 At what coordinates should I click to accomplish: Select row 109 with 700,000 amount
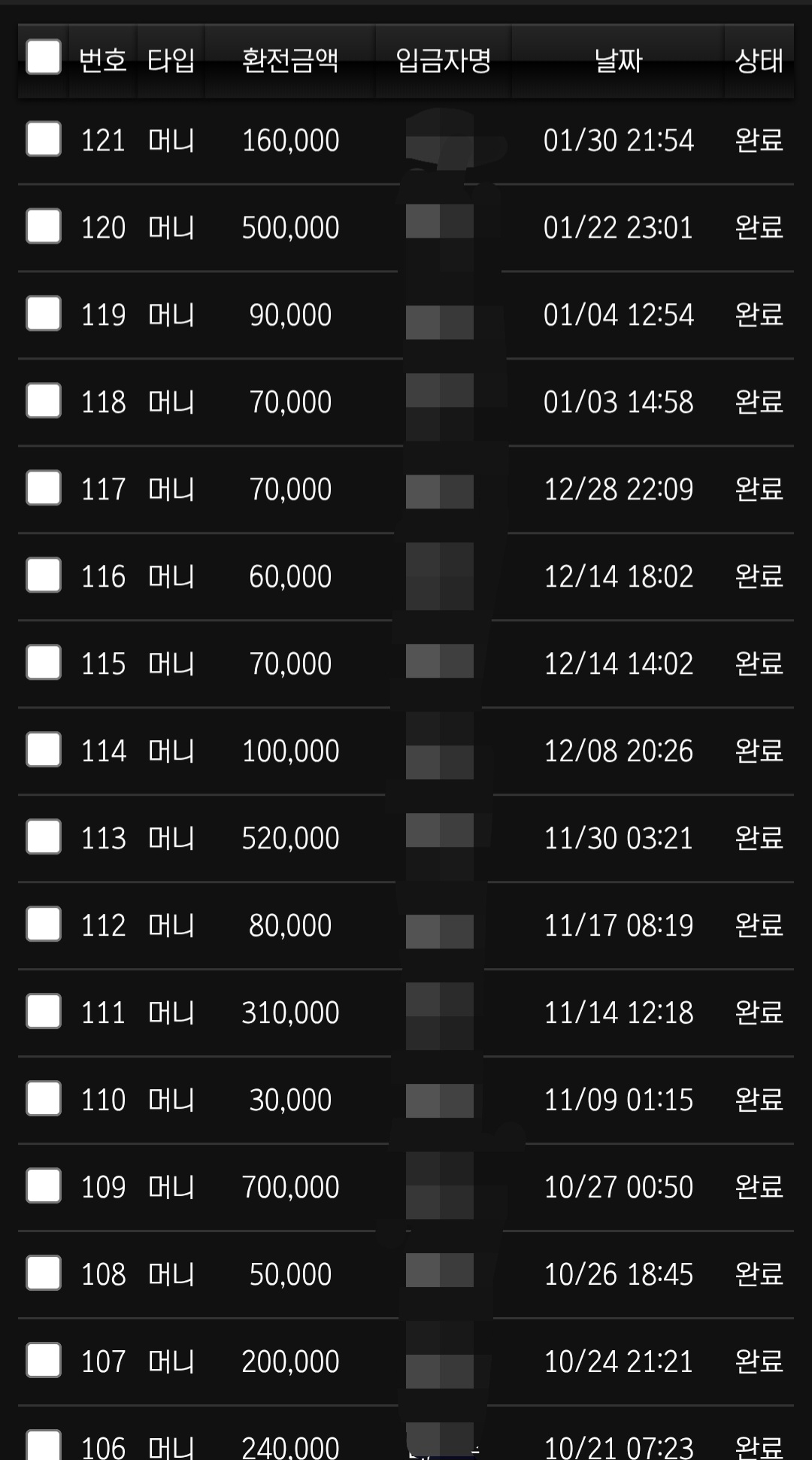click(44, 1186)
